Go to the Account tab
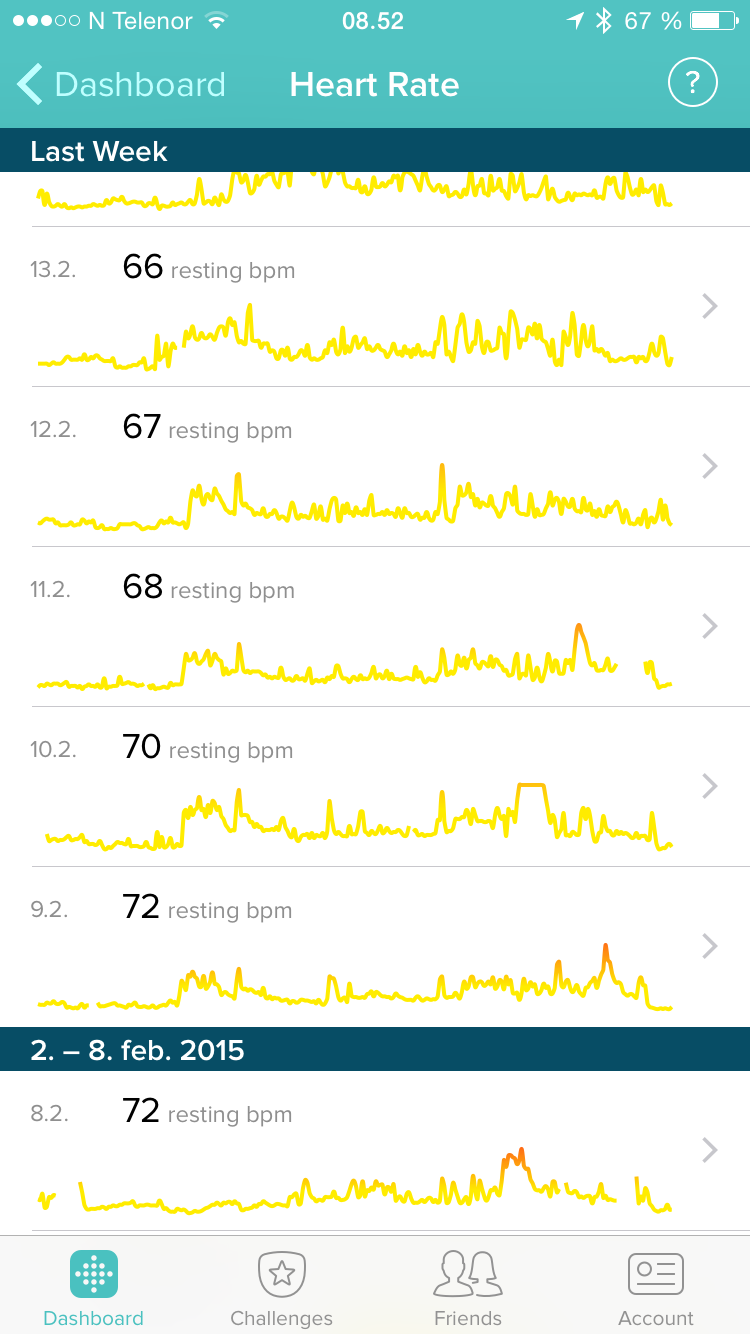Image resolution: width=750 pixels, height=1334 pixels. point(656,1287)
